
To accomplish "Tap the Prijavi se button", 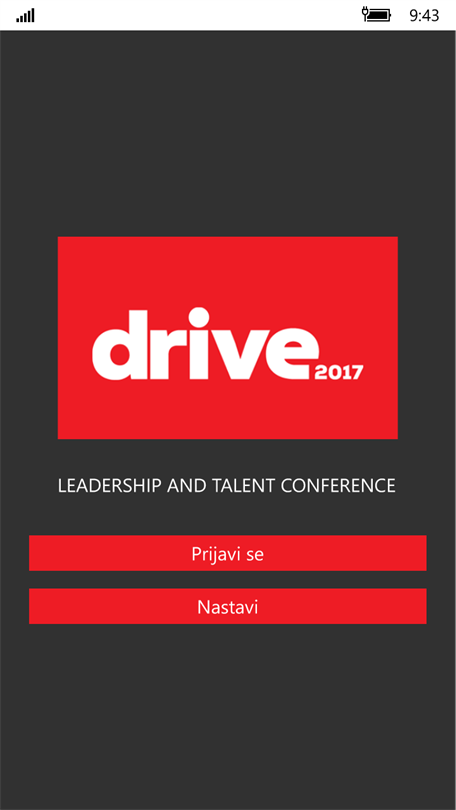I will coord(228,553).
